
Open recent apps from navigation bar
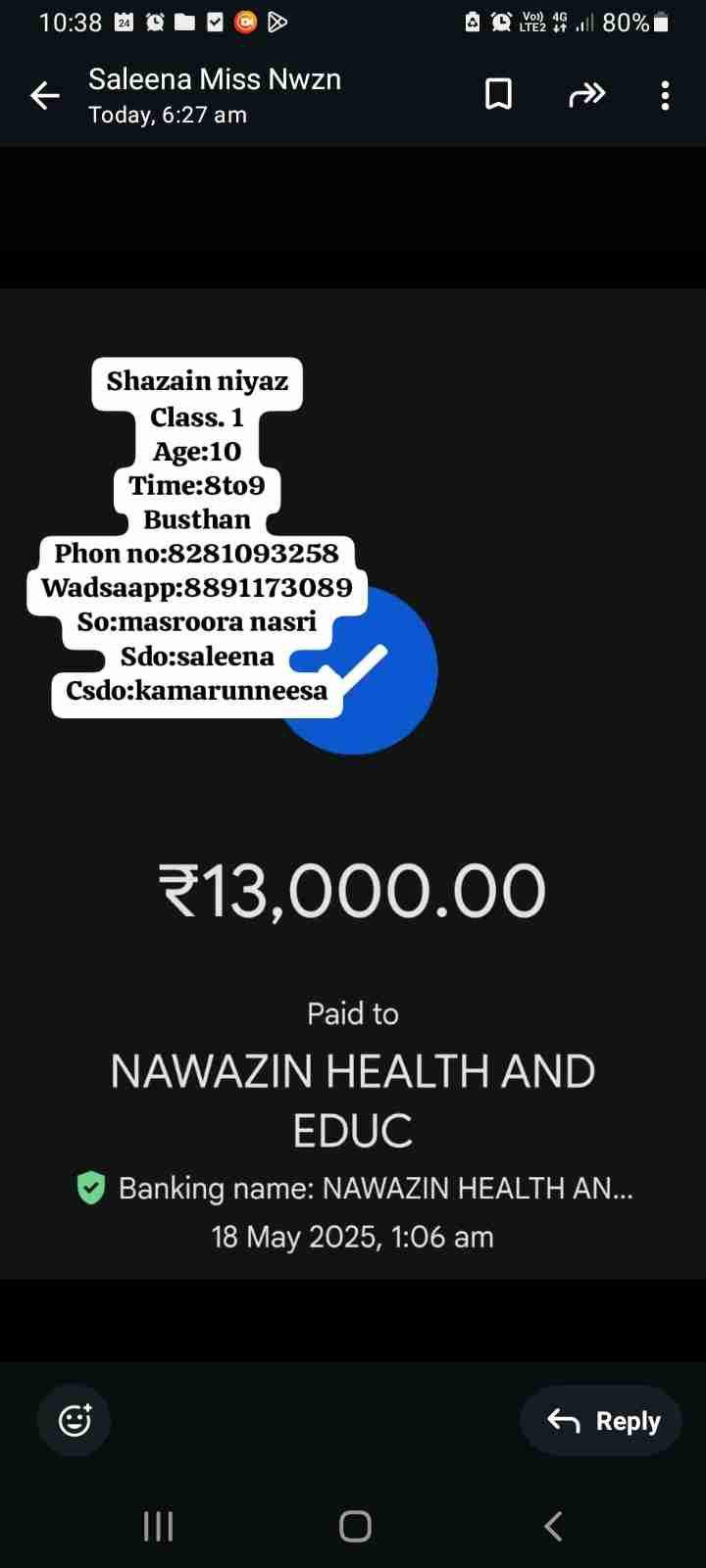tap(158, 1526)
